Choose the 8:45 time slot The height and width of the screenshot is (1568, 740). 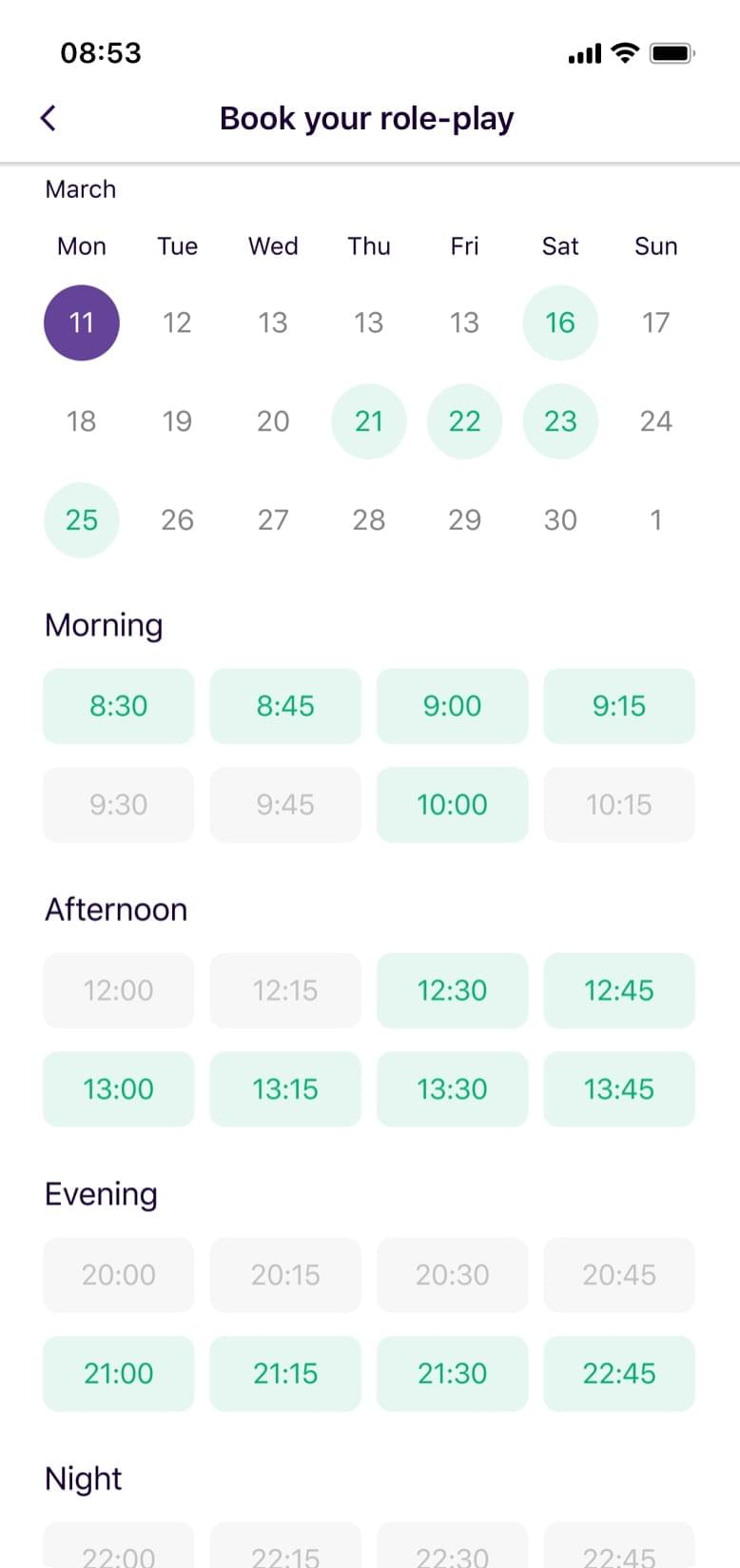(x=285, y=706)
